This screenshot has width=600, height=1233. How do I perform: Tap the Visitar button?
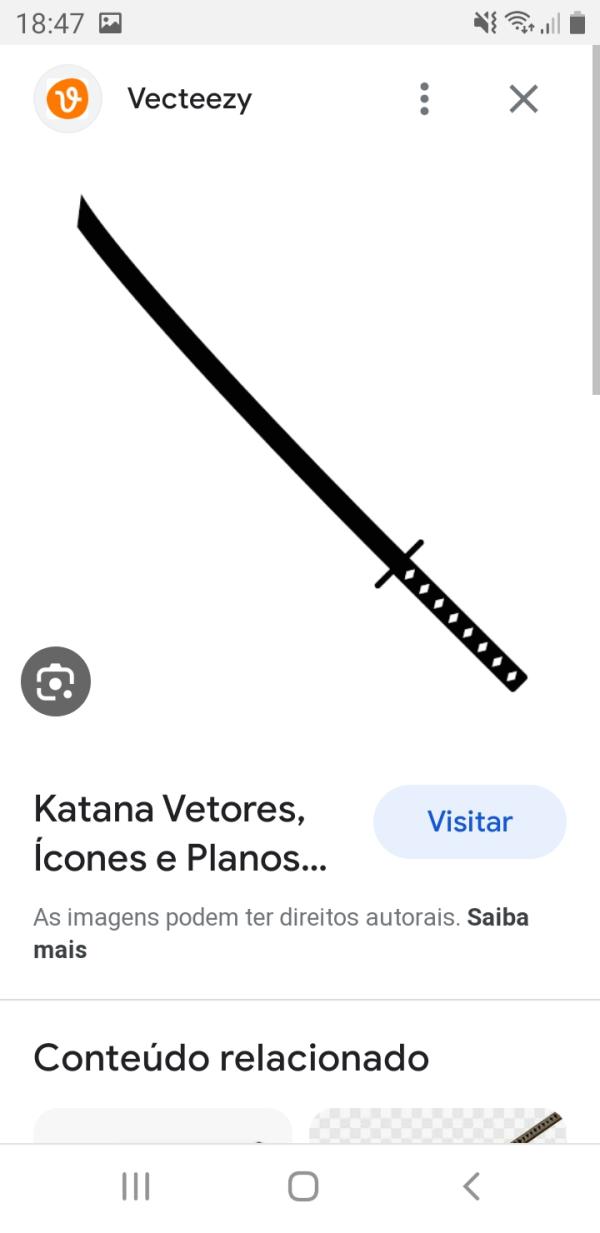(x=469, y=822)
